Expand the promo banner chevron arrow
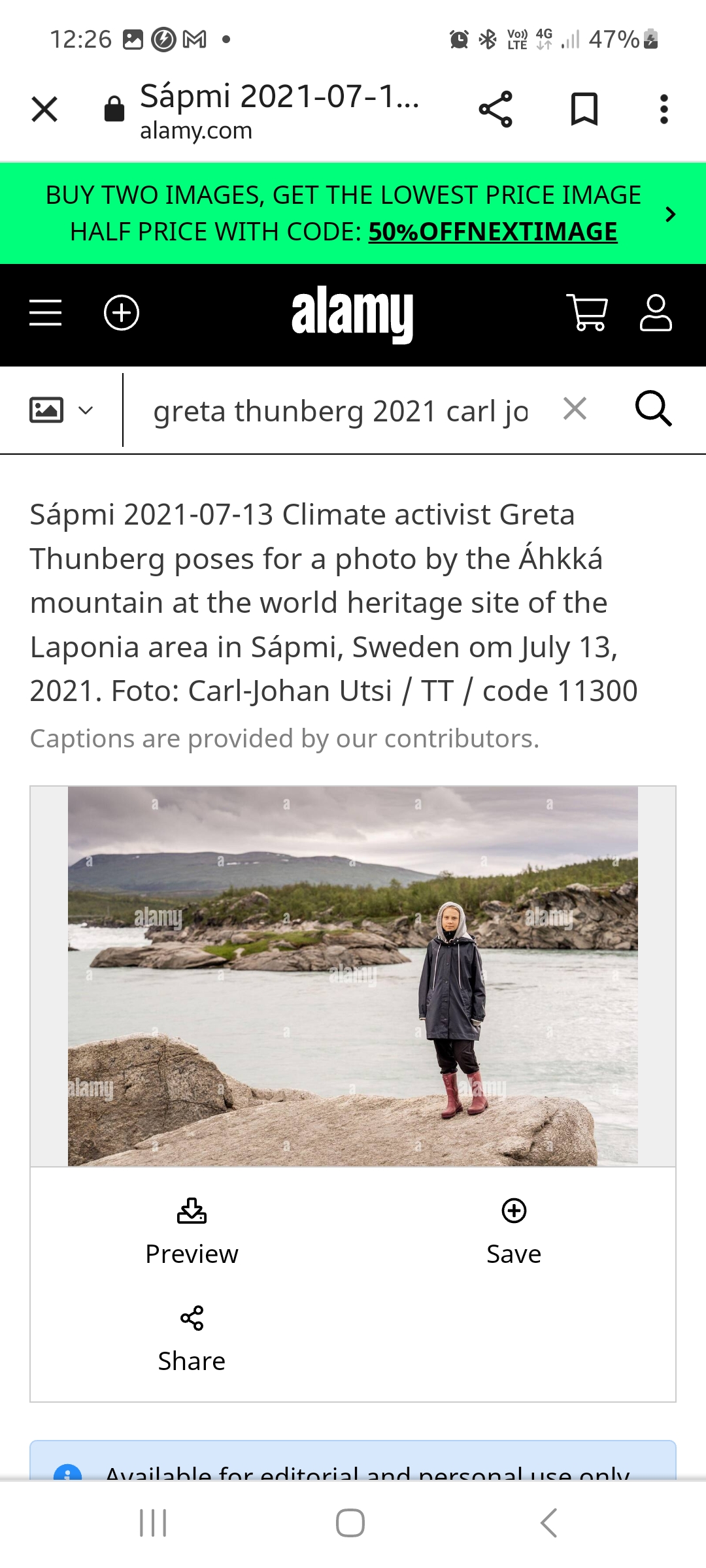This screenshot has width=706, height=1568. (x=670, y=214)
